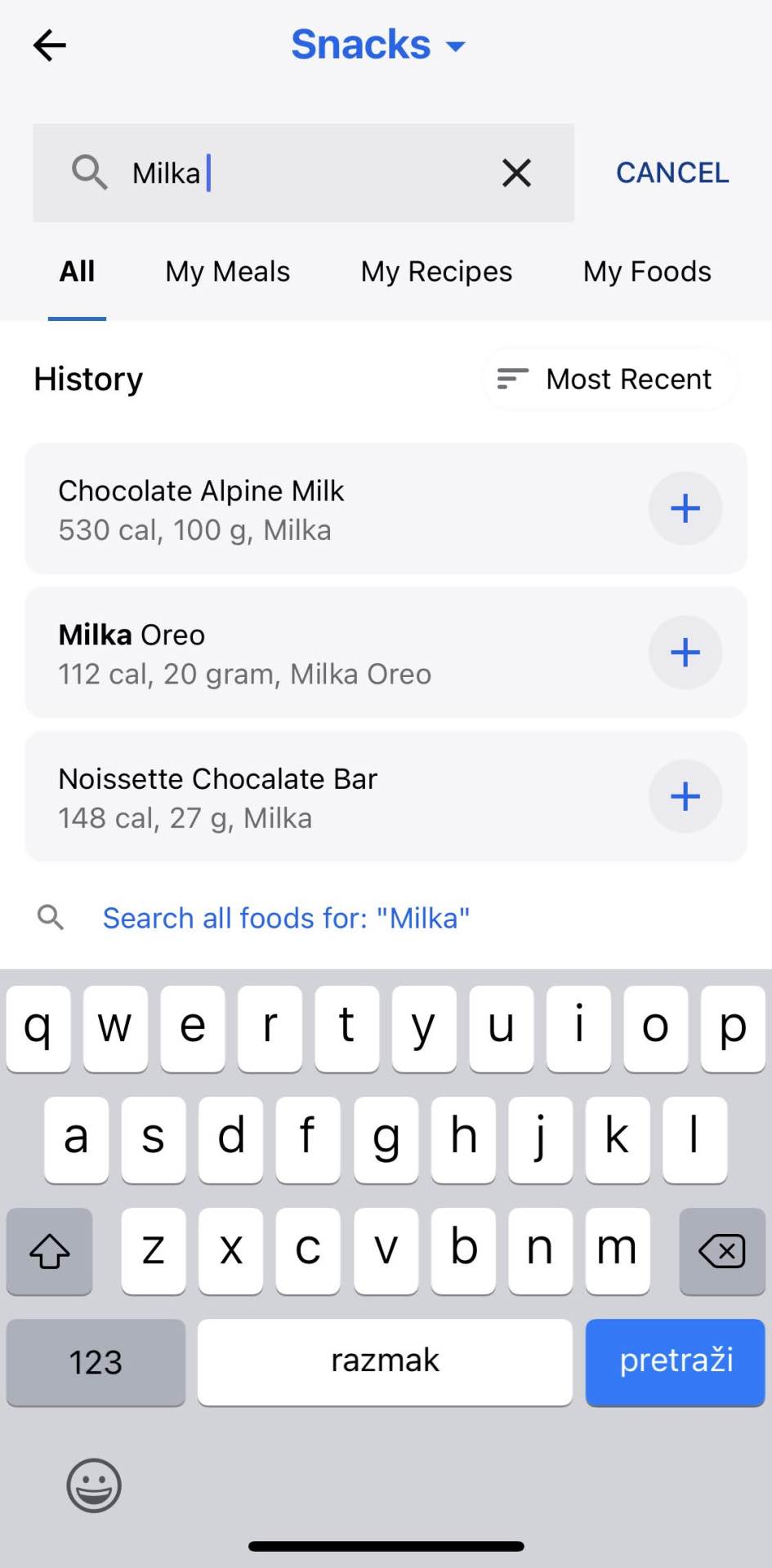This screenshot has height=1568, width=772.
Task: Tap the Milka search field
Action: [310, 173]
